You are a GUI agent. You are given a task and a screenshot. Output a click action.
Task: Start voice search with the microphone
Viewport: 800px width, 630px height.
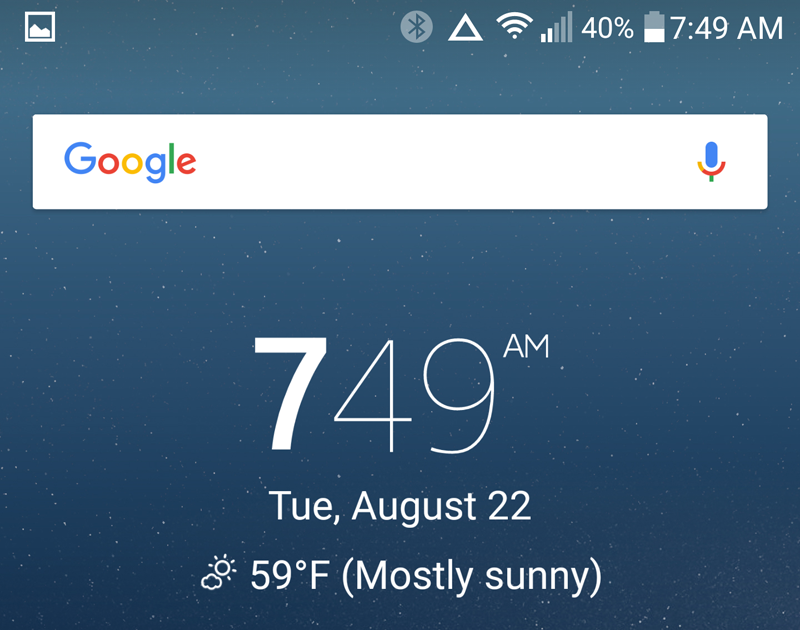[711, 162]
